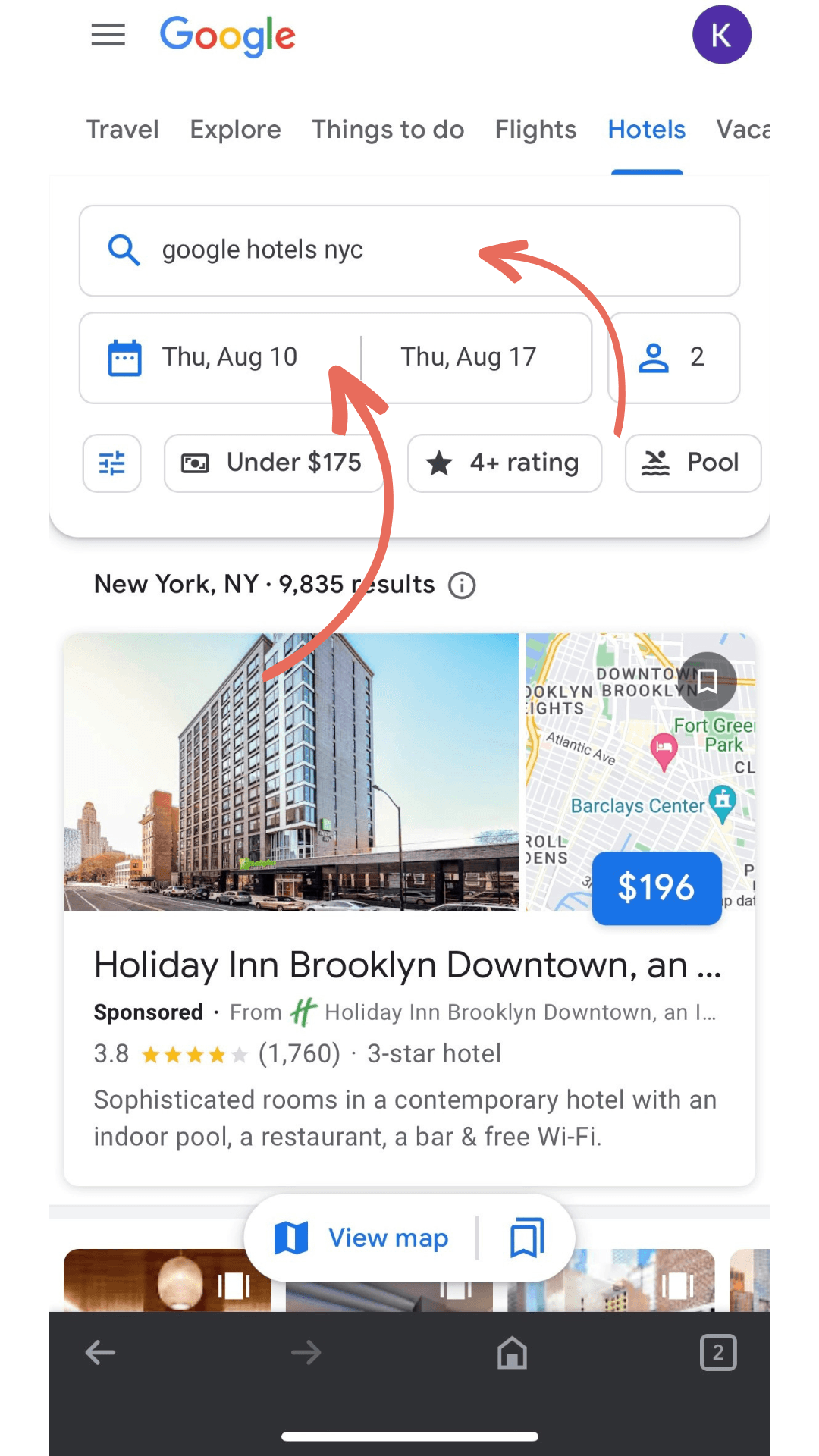
Task: Switch to the Explore tab
Action: pyautogui.click(x=235, y=130)
